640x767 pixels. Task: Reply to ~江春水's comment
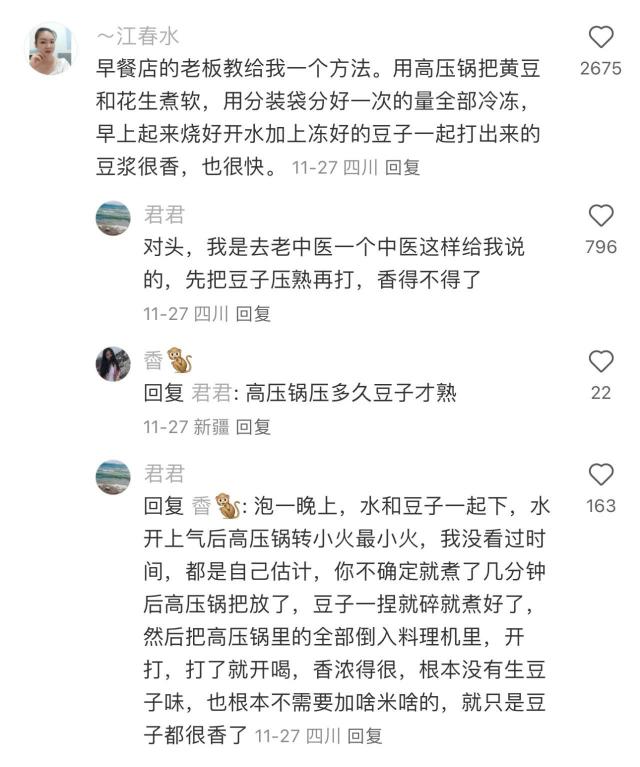click(403, 168)
